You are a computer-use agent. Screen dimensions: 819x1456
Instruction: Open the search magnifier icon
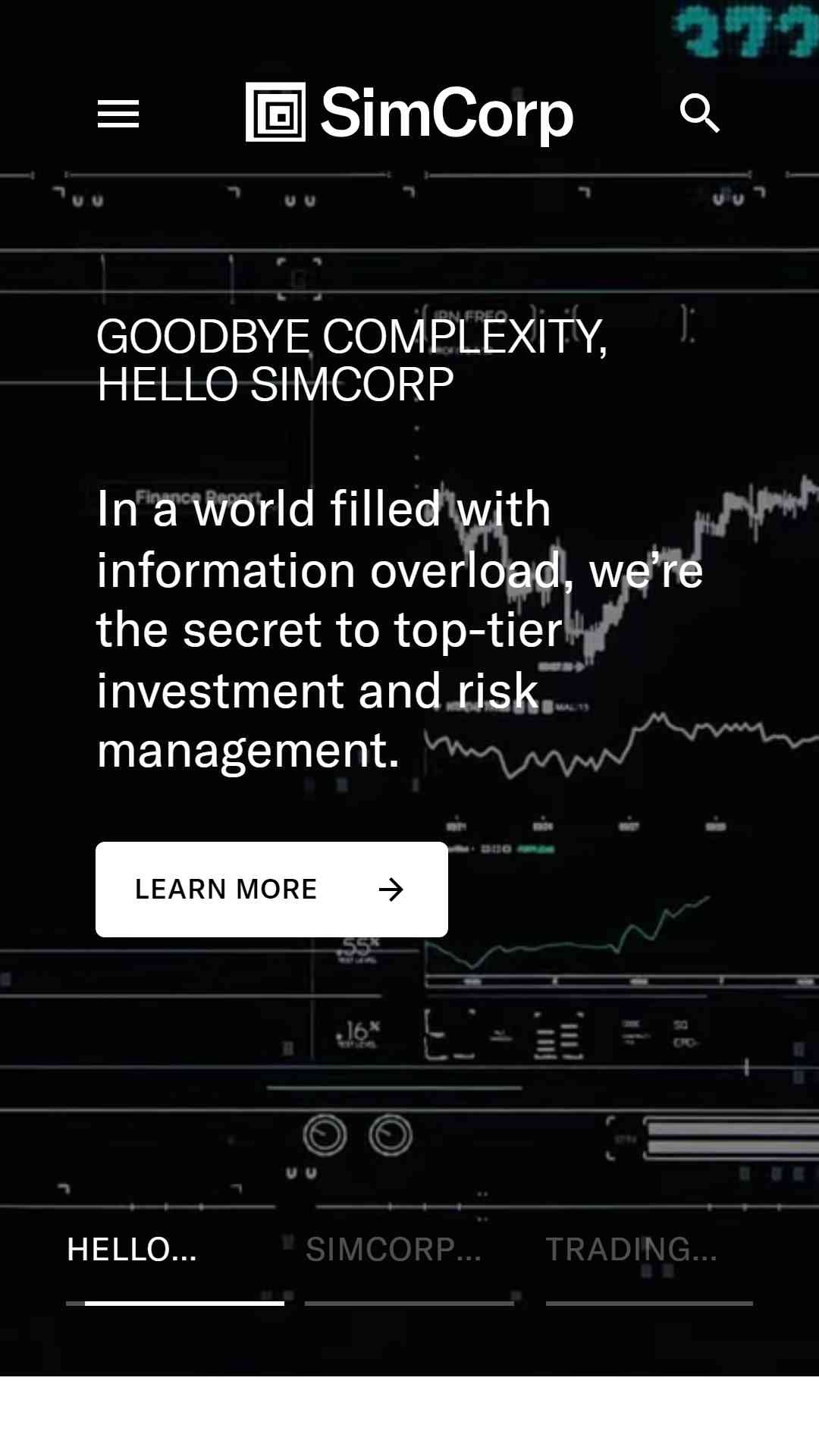click(x=699, y=114)
